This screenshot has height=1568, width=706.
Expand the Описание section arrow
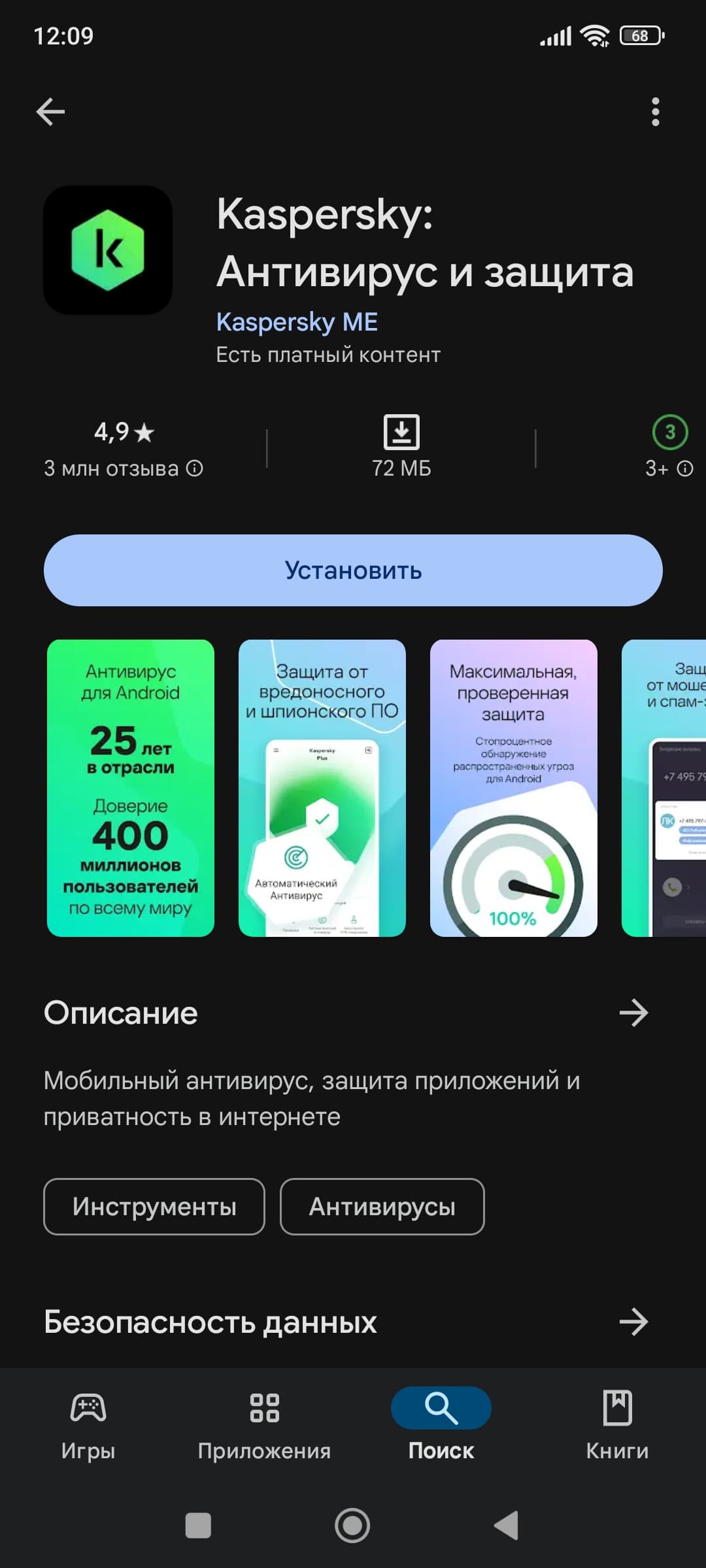coord(633,1013)
